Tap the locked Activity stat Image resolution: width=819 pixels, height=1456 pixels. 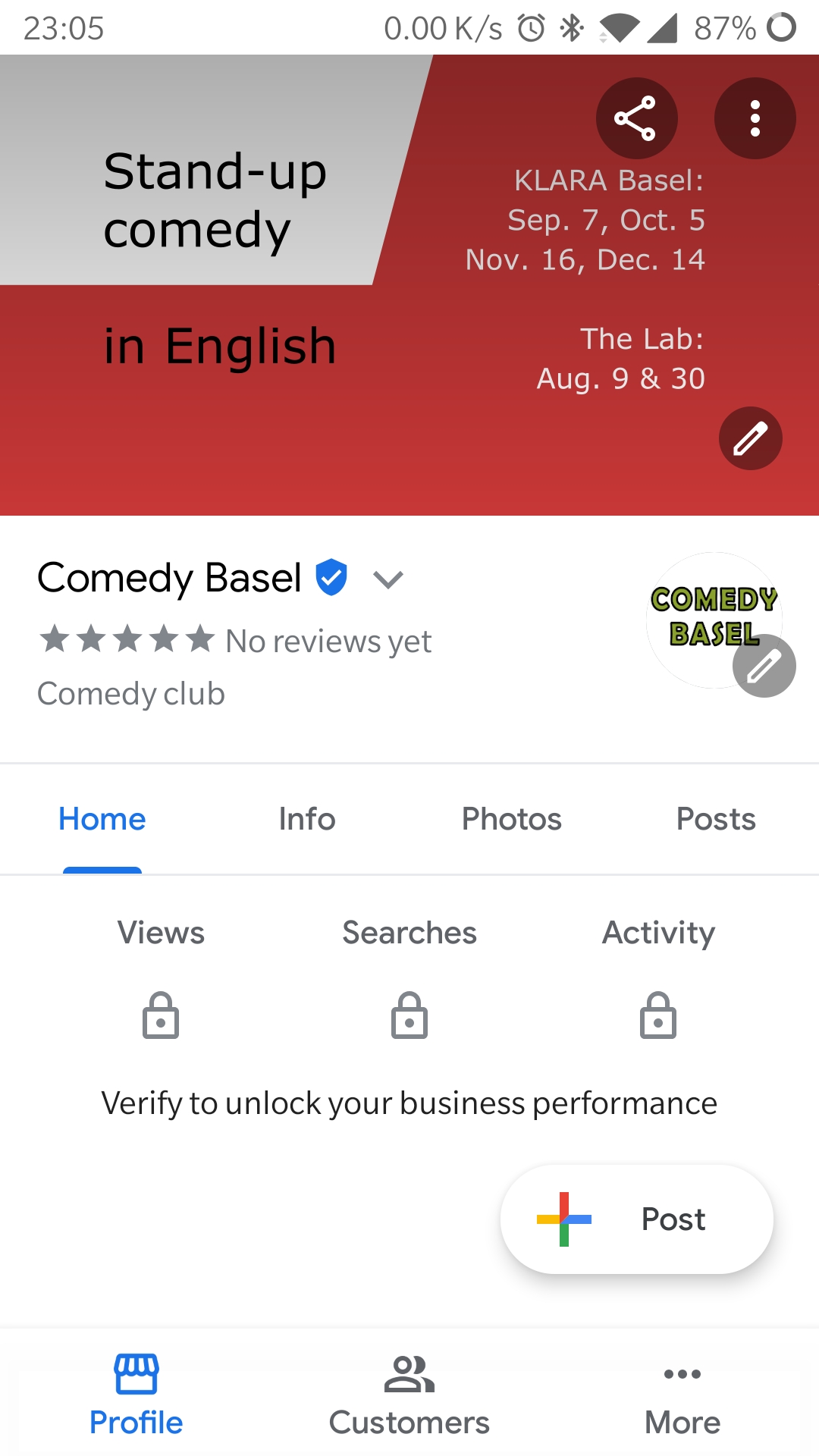(x=658, y=978)
